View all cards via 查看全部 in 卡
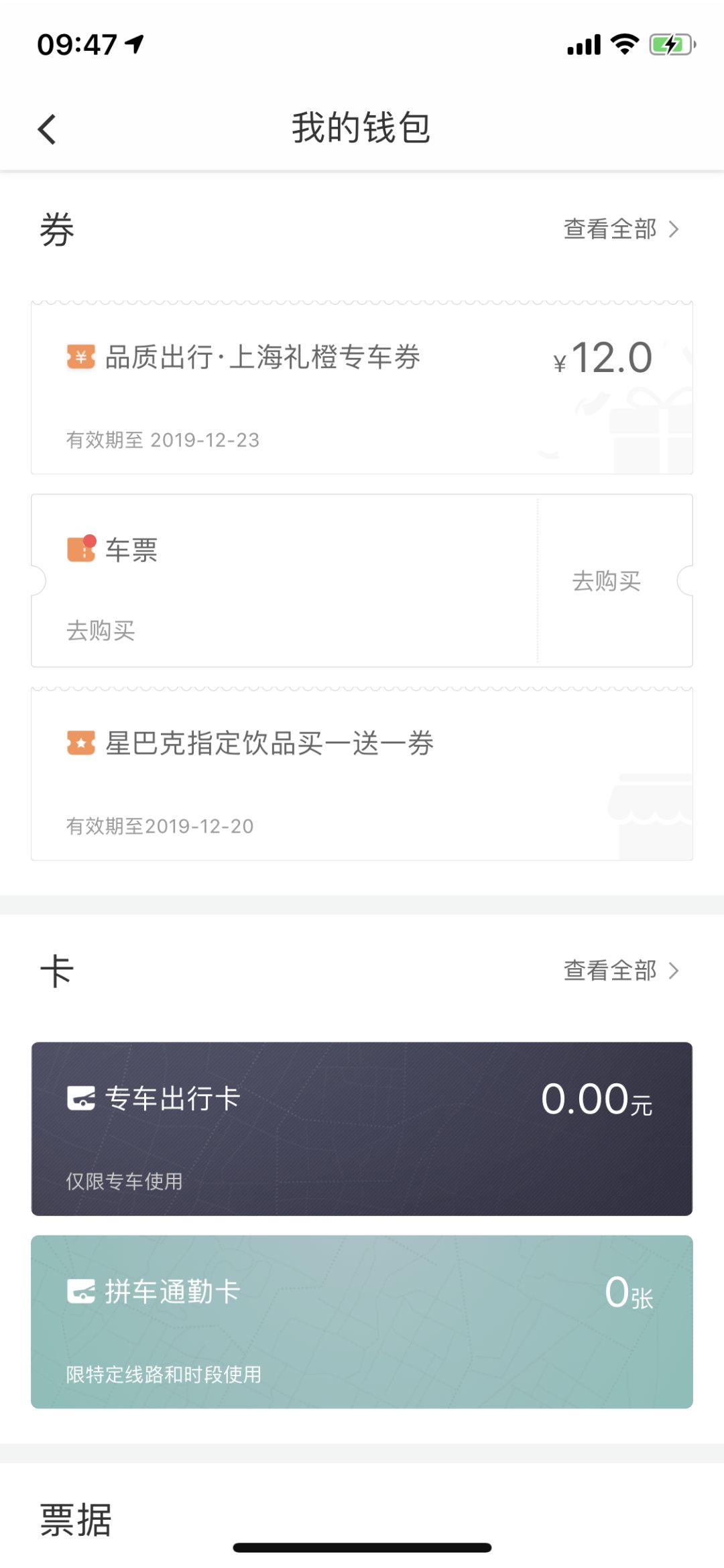The height and width of the screenshot is (1568, 724). point(621,970)
